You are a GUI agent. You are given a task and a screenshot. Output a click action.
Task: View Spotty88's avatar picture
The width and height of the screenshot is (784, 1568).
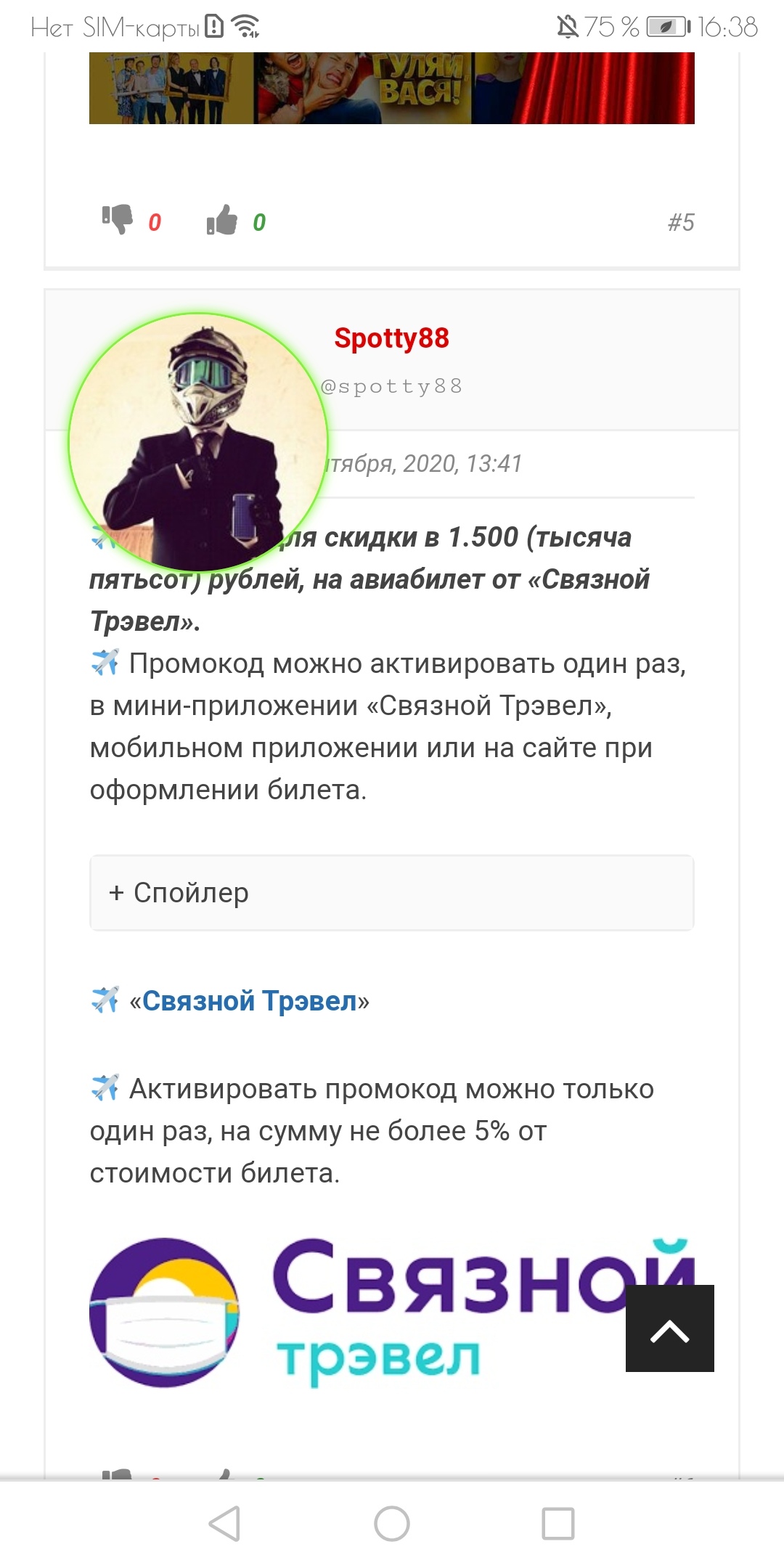[198, 442]
